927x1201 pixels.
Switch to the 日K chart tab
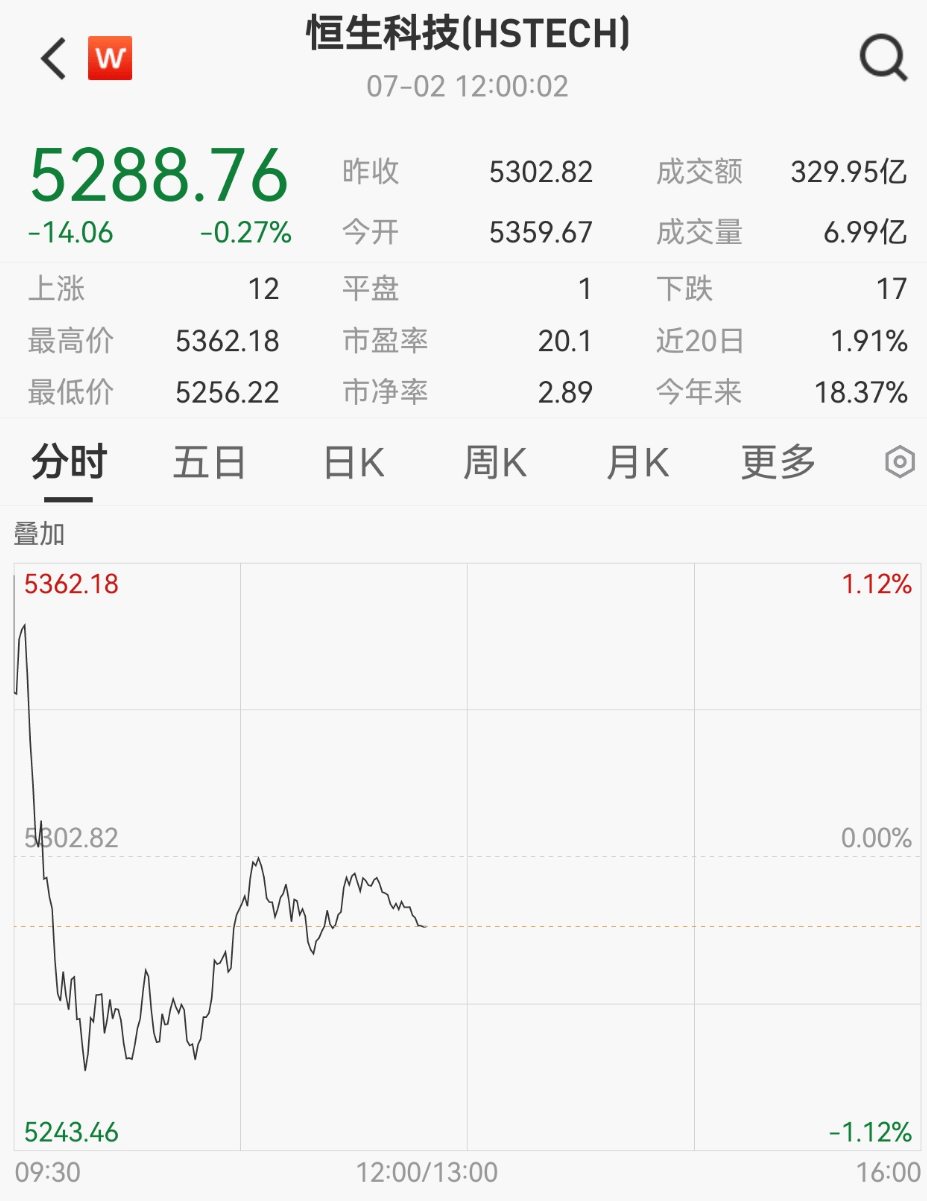coord(353,463)
